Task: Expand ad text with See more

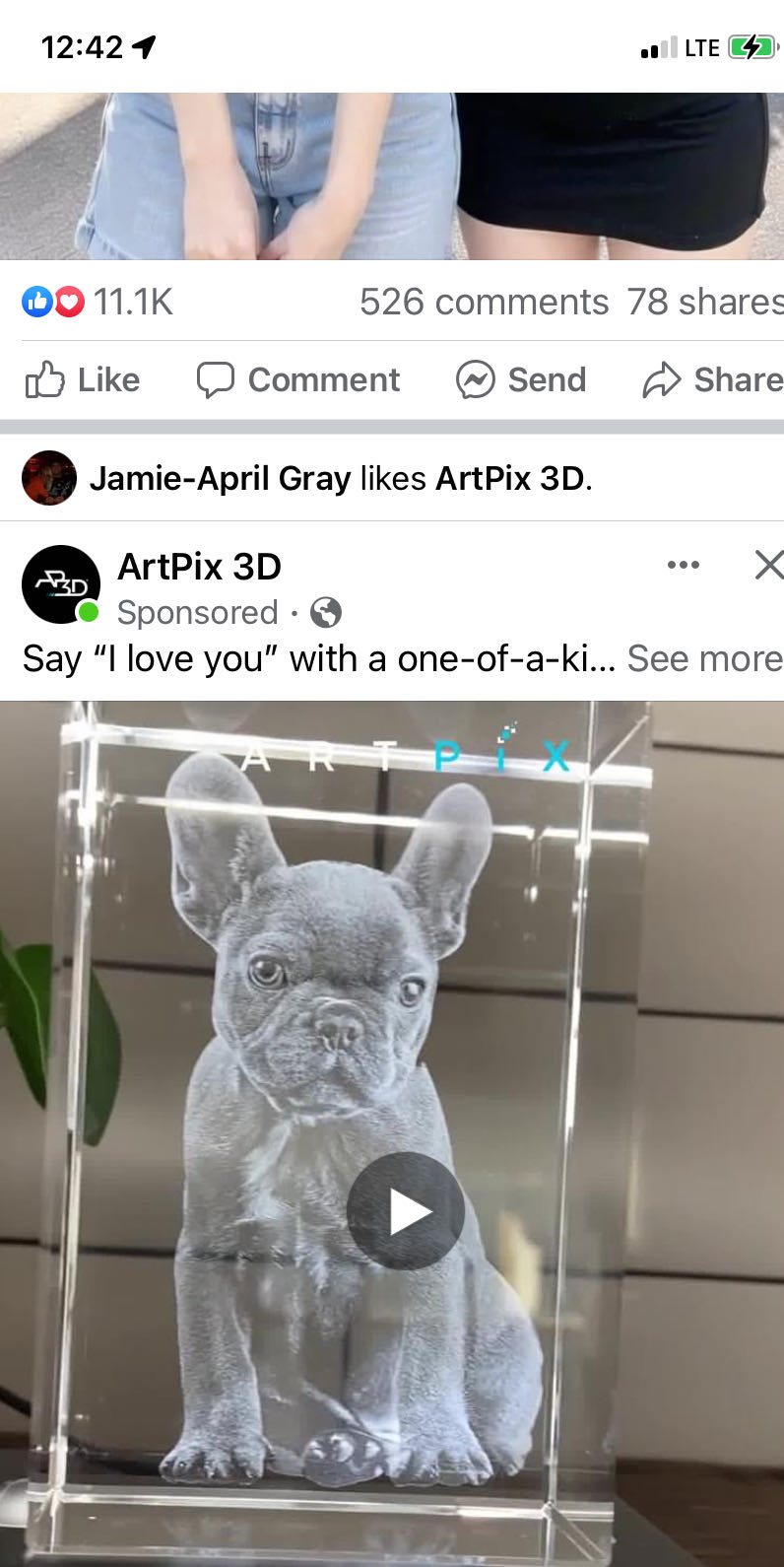Action: (704, 658)
